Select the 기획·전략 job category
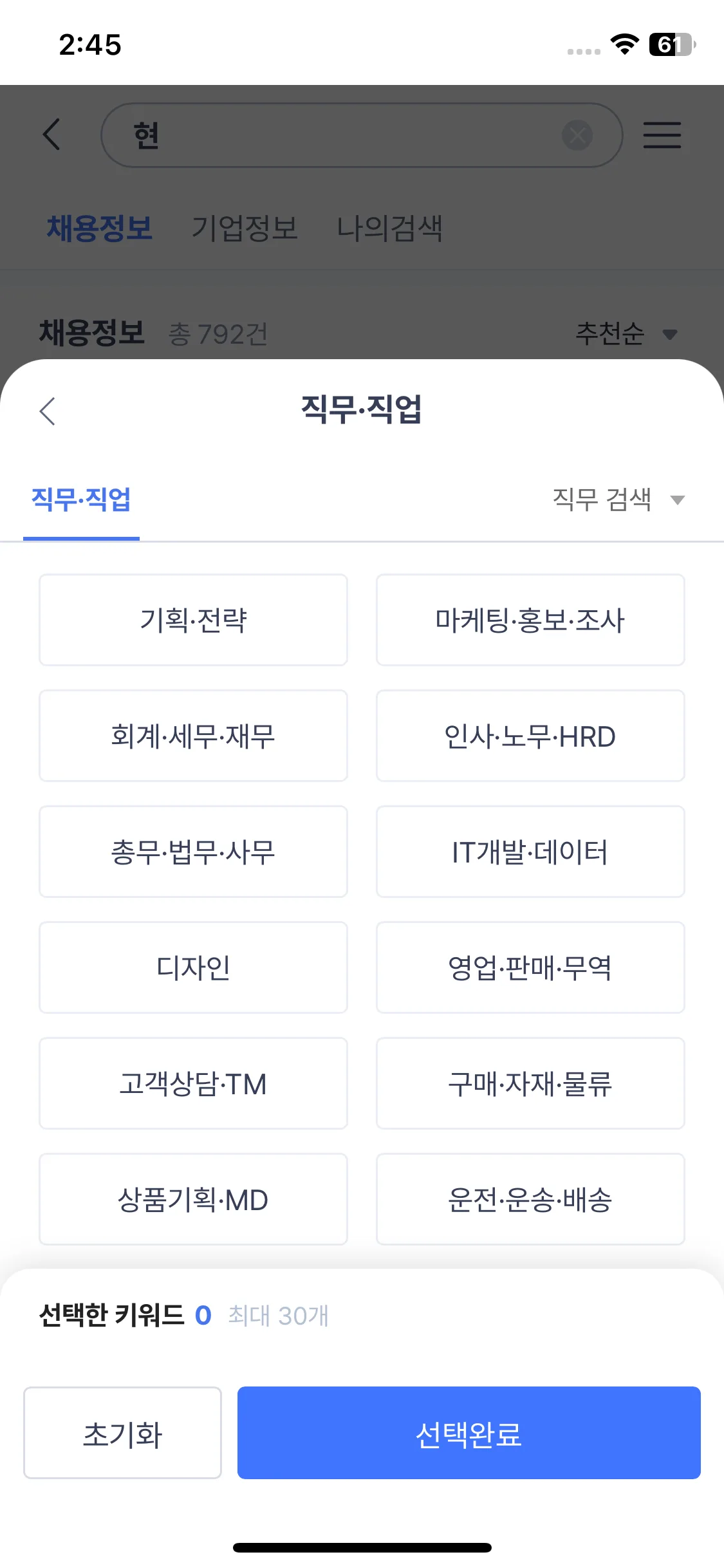This screenshot has width=724, height=1568. point(193,620)
